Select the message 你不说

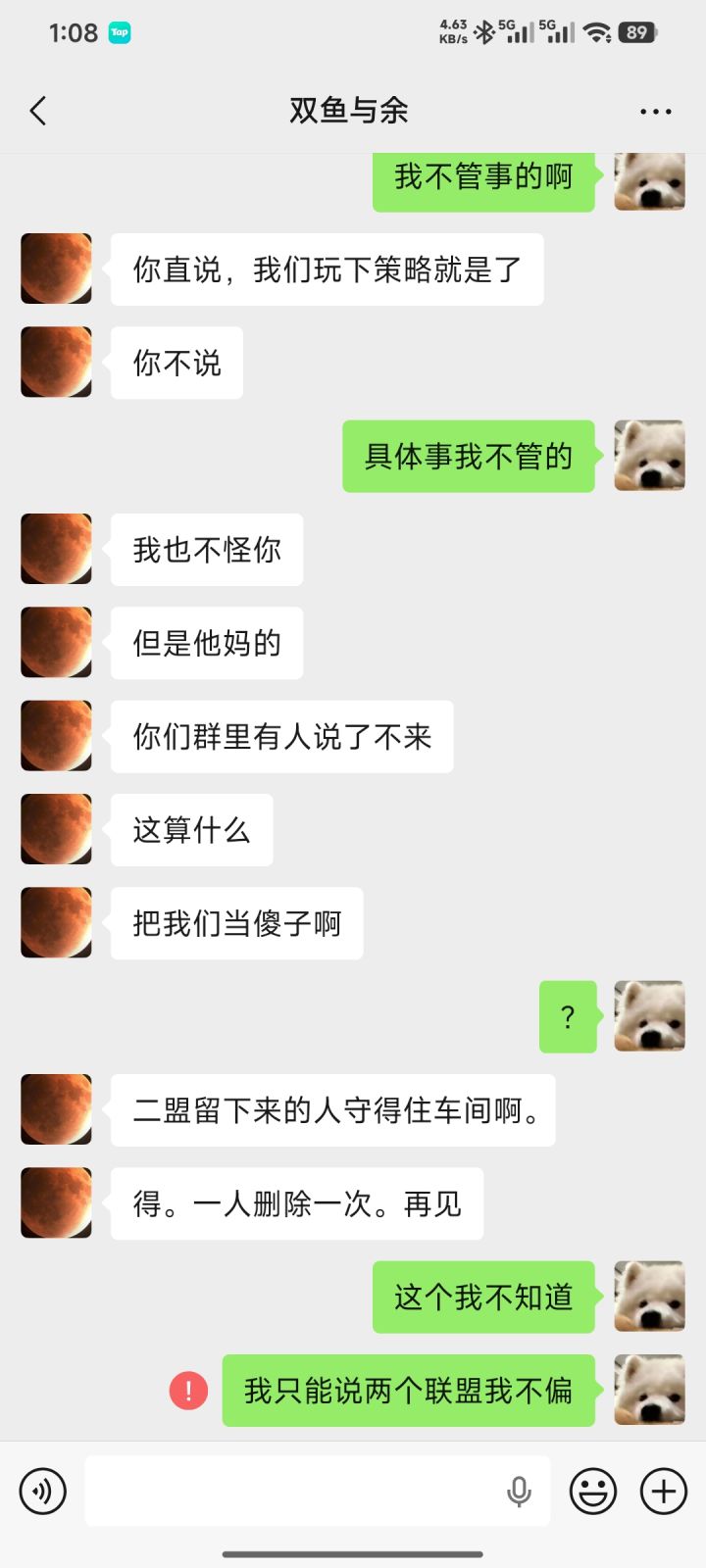pyautogui.click(x=176, y=362)
